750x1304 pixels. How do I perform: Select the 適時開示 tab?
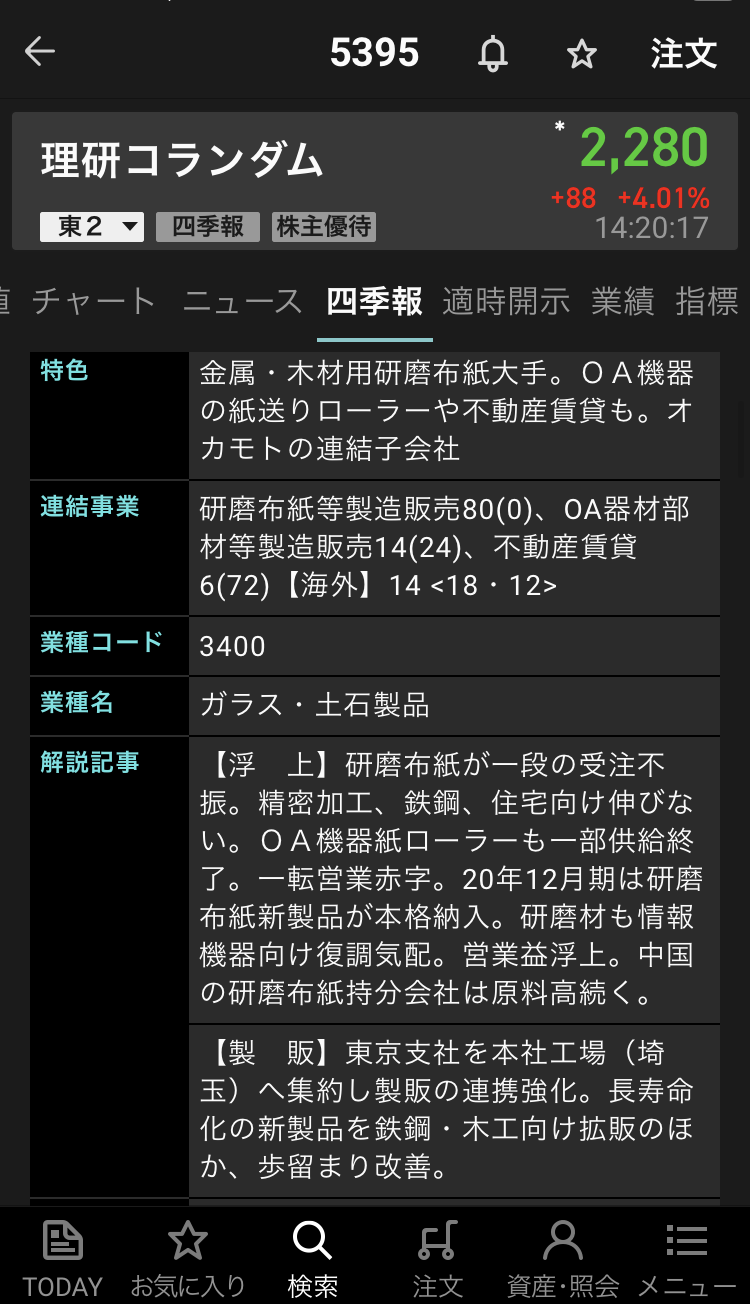506,301
